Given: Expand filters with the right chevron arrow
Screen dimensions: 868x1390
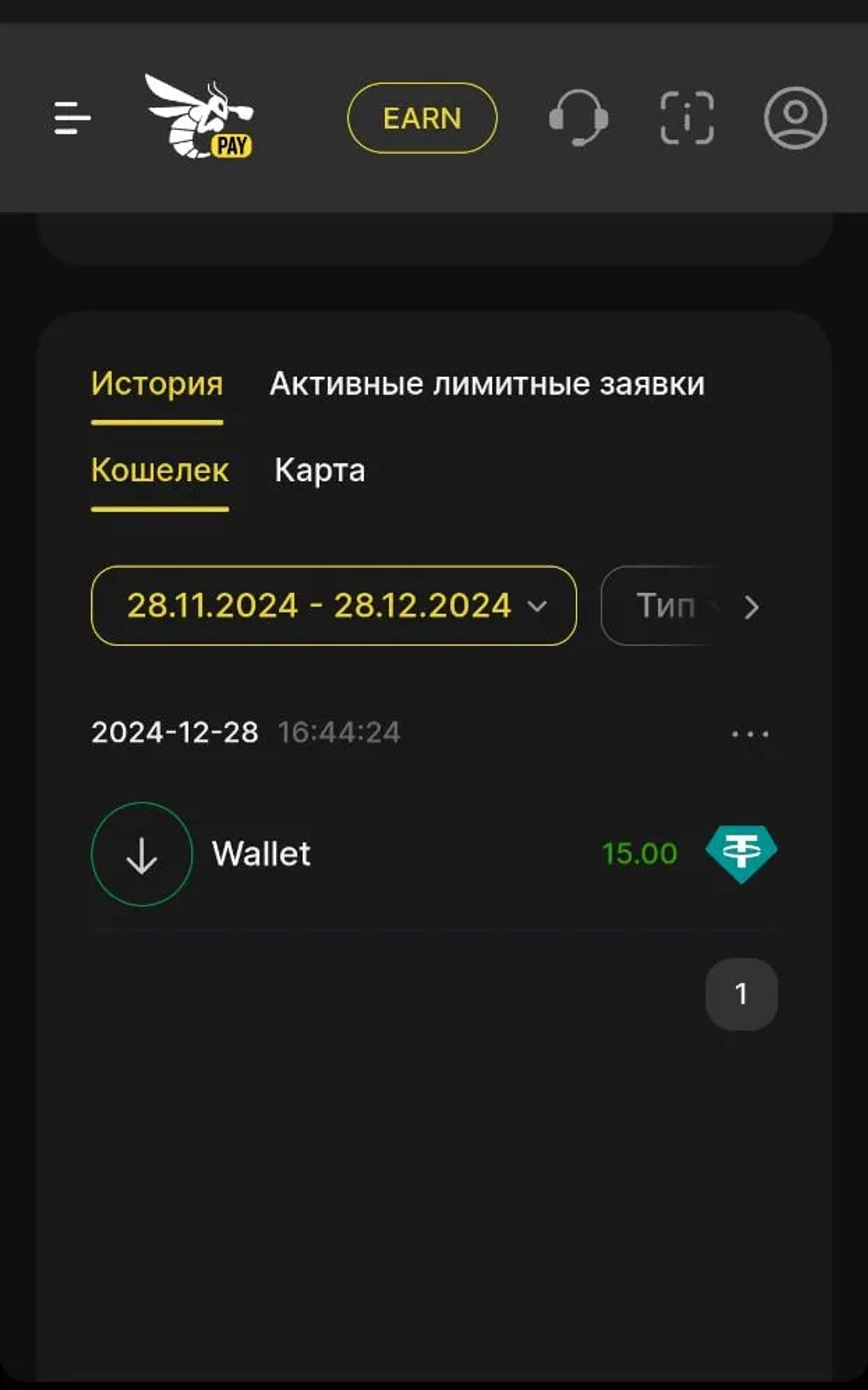Looking at the screenshot, I should pos(752,607).
